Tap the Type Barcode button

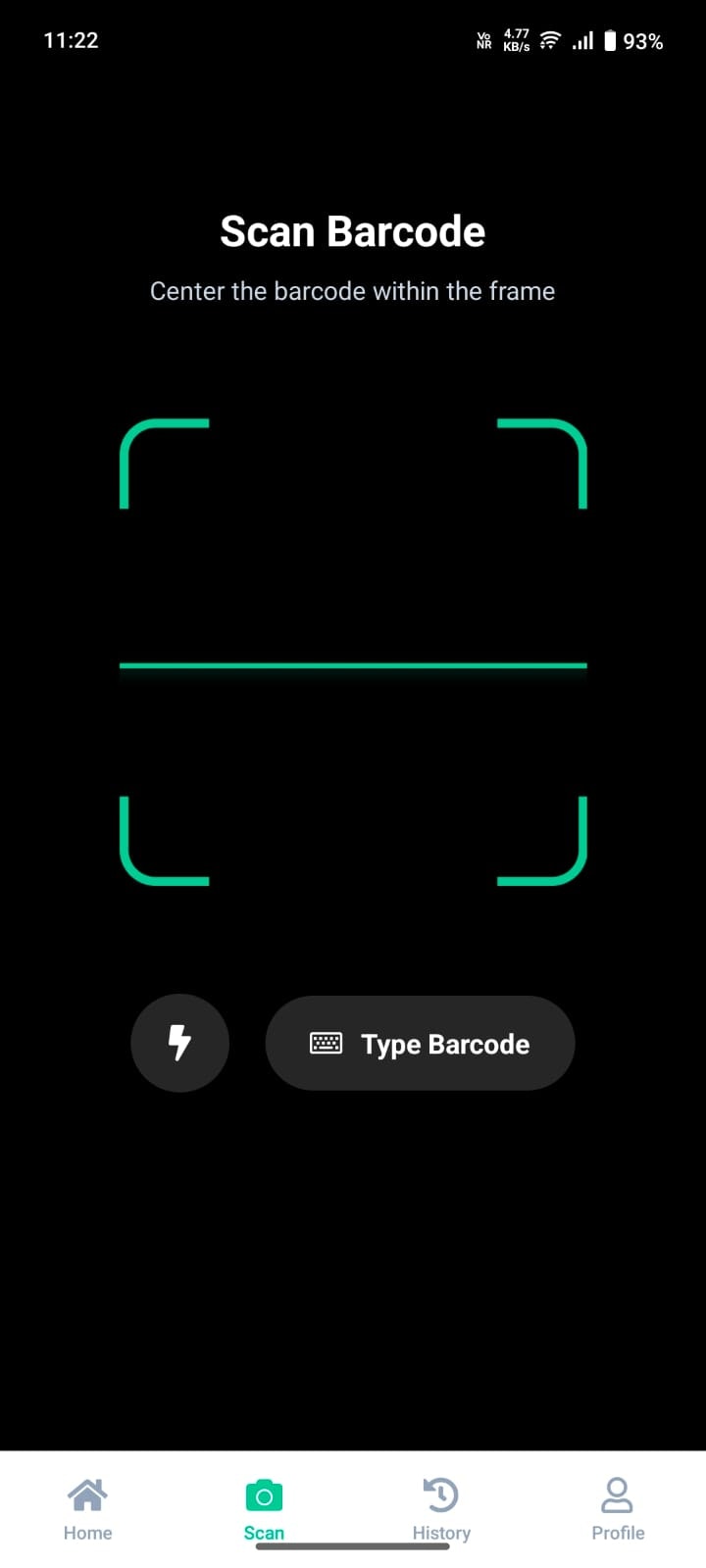coord(420,1044)
